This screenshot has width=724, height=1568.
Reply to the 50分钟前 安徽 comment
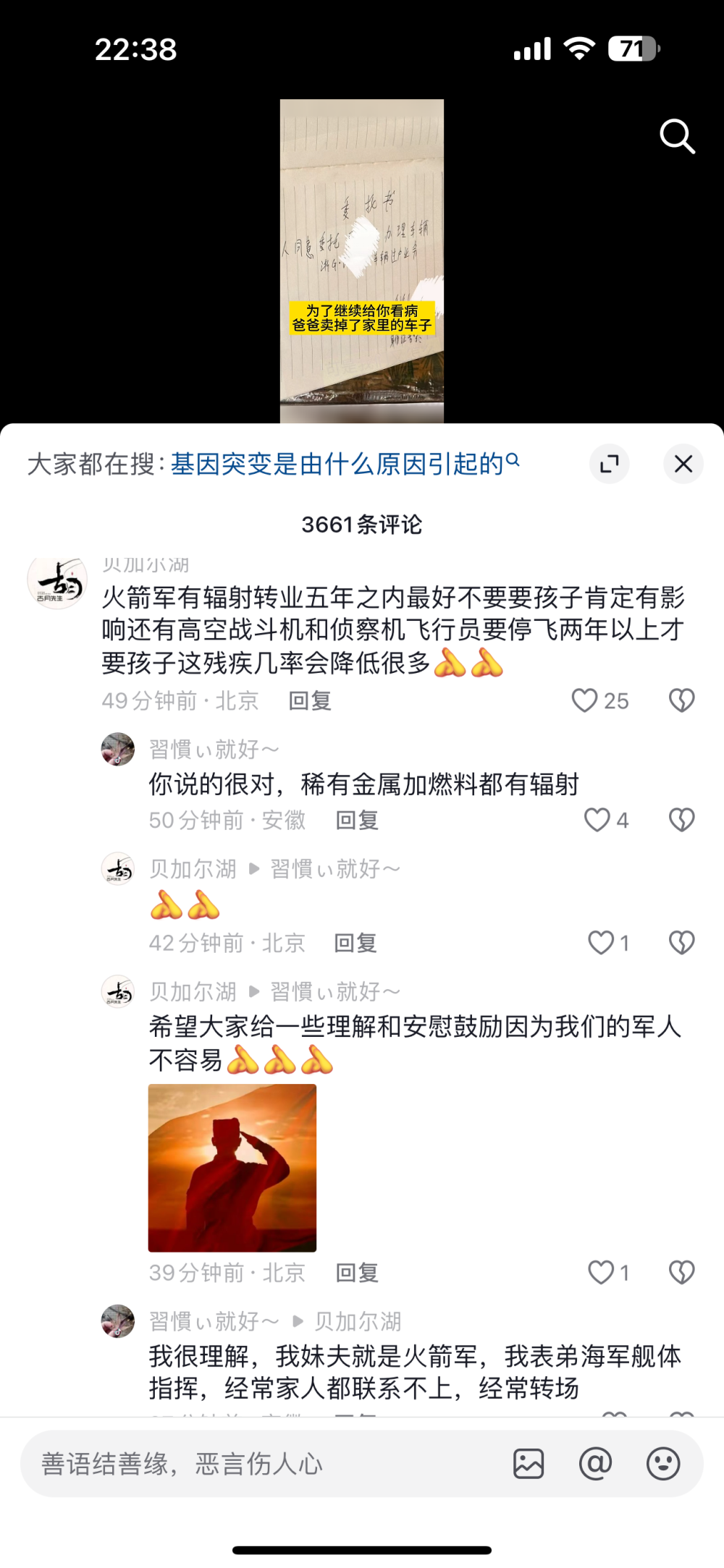click(357, 820)
